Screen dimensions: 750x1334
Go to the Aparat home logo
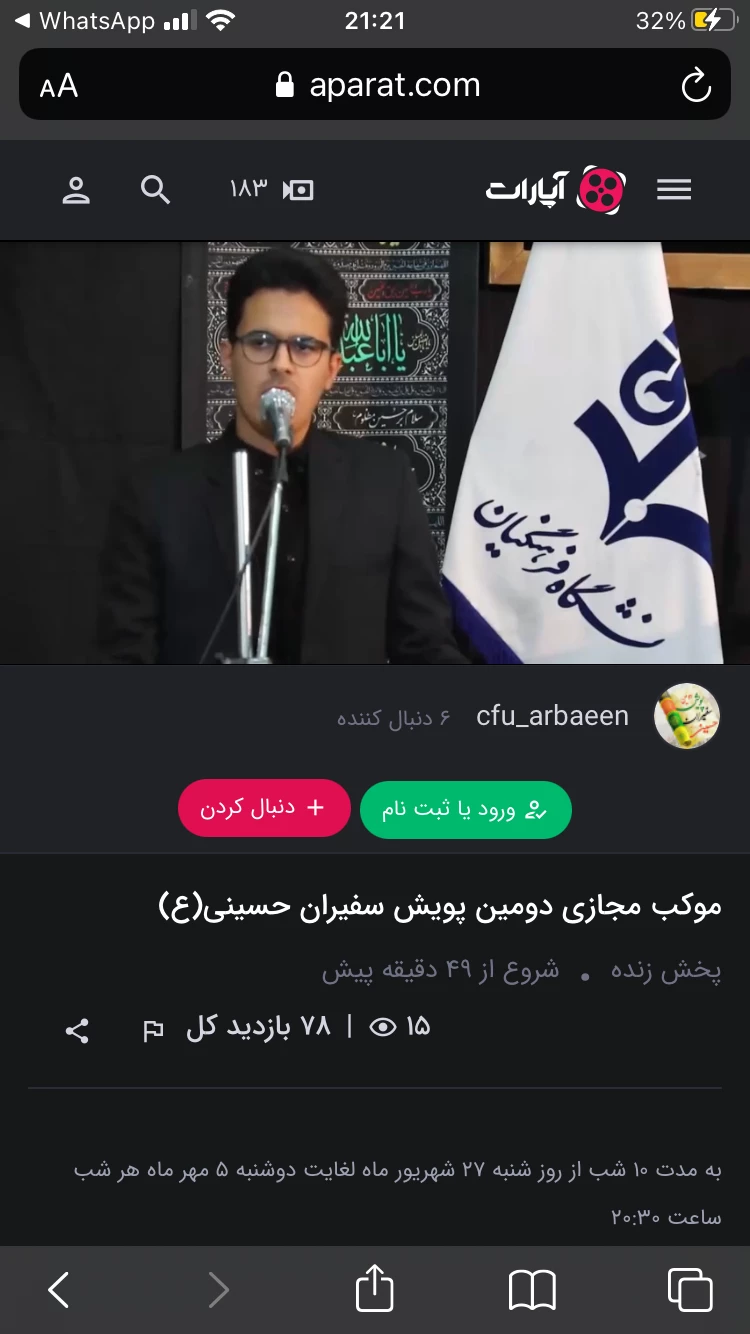coord(556,190)
